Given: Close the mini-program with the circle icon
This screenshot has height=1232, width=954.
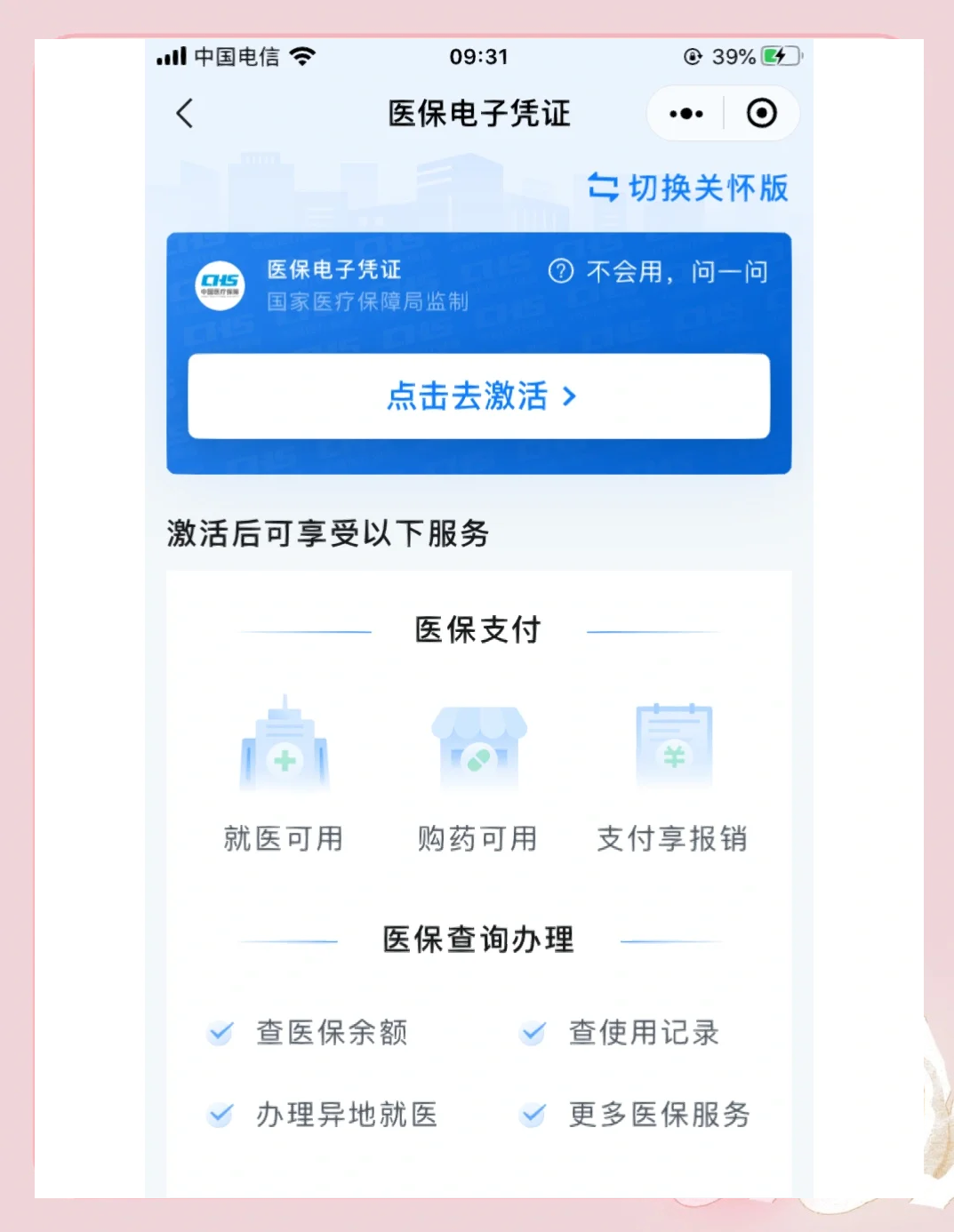Looking at the screenshot, I should [761, 114].
